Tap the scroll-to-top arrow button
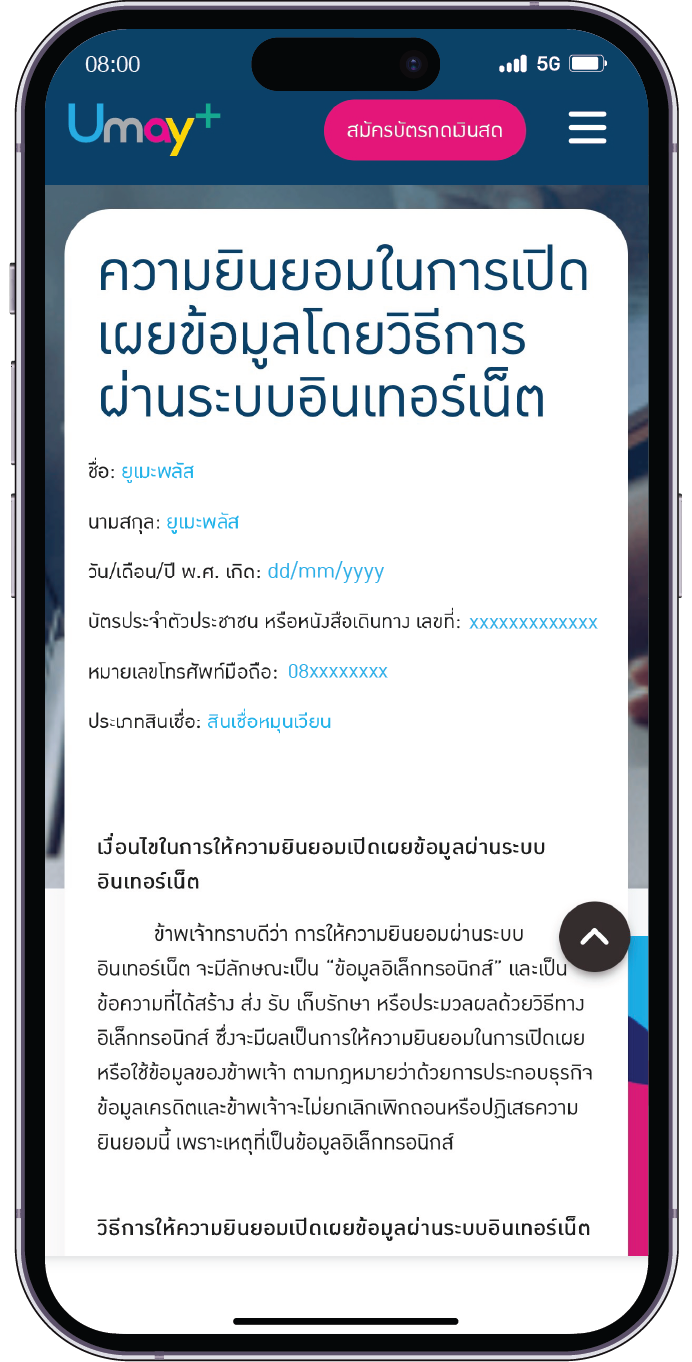Viewport: 692px width, 1362px height. [594, 937]
